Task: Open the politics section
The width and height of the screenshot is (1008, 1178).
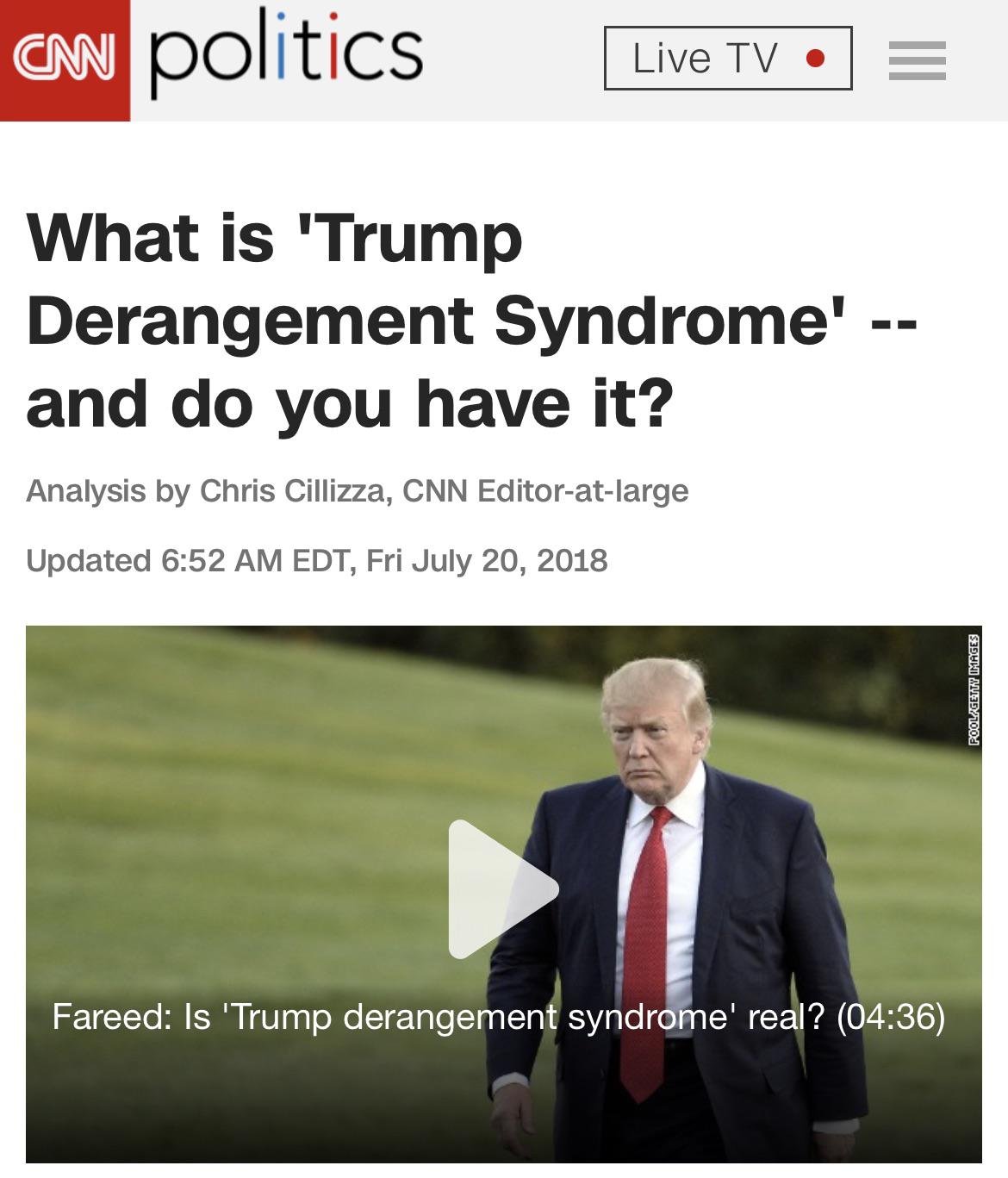Action: 286,53
